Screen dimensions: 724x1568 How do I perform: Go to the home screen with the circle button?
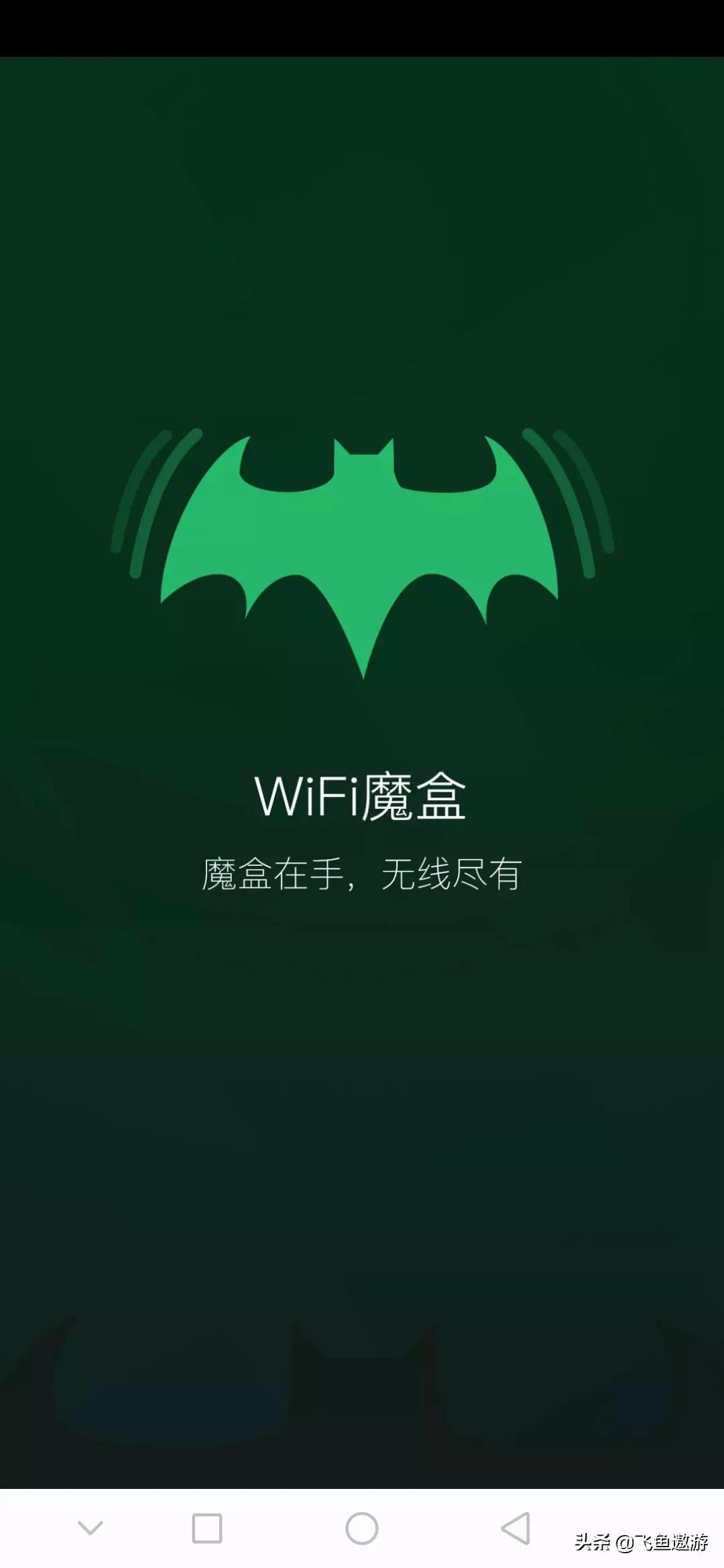click(362, 1528)
